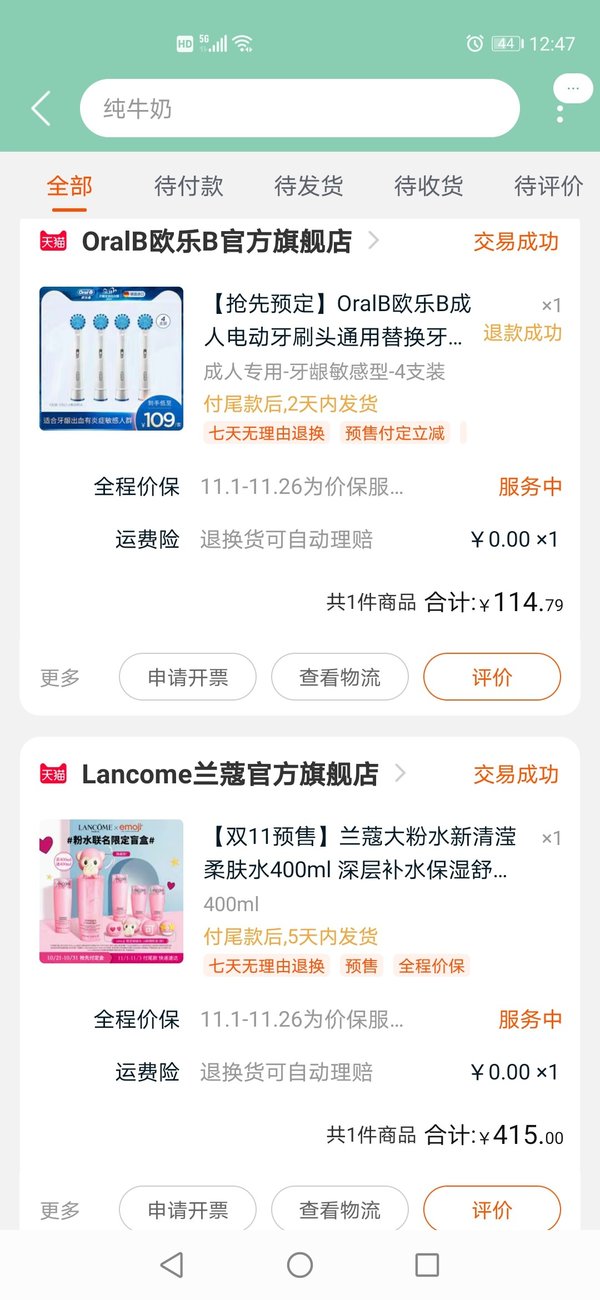
Task: Open the Lancome兰蔻官方旗舰店 store page
Action: (230, 774)
